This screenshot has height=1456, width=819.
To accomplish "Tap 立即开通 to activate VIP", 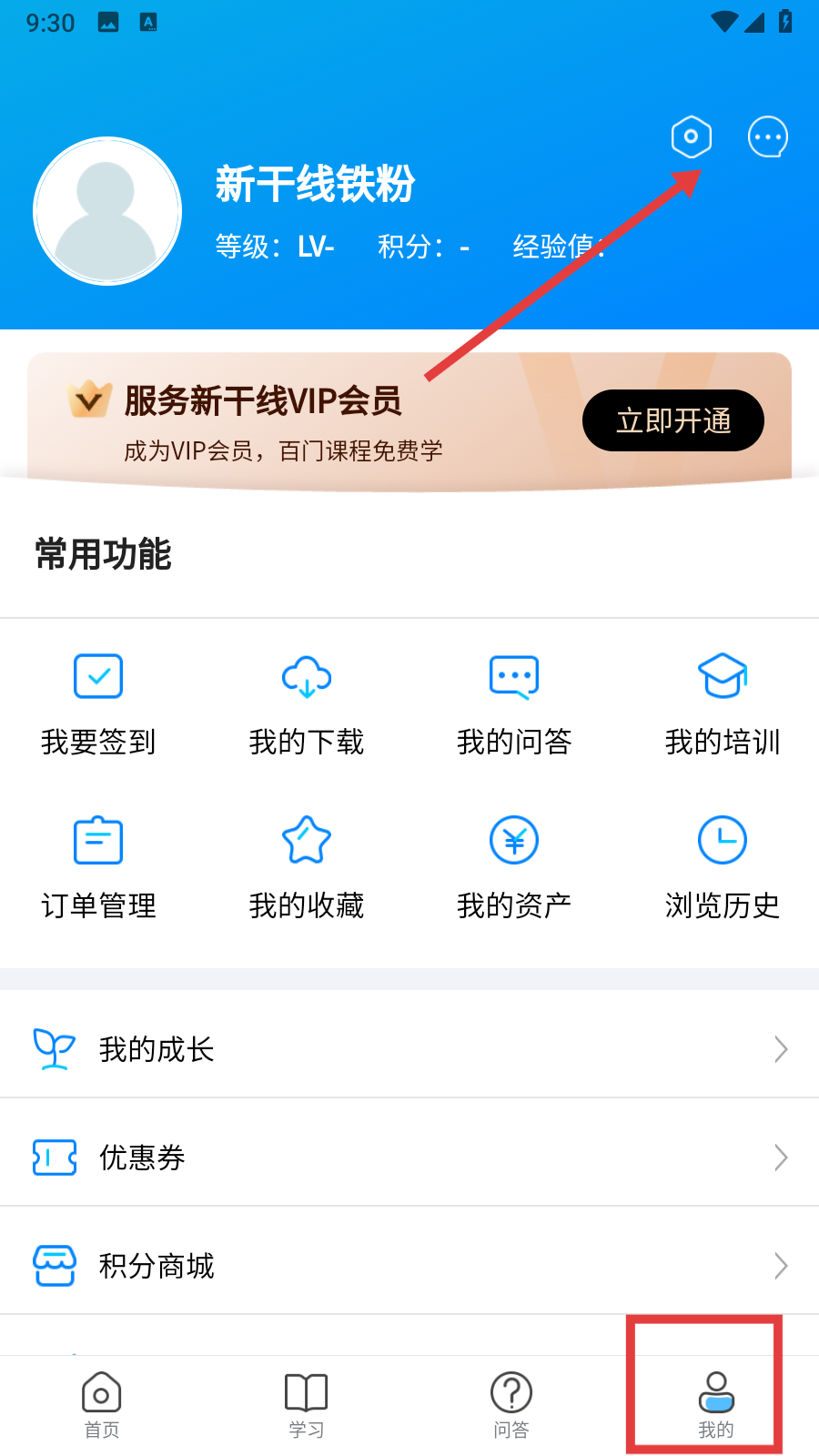I will (x=673, y=420).
